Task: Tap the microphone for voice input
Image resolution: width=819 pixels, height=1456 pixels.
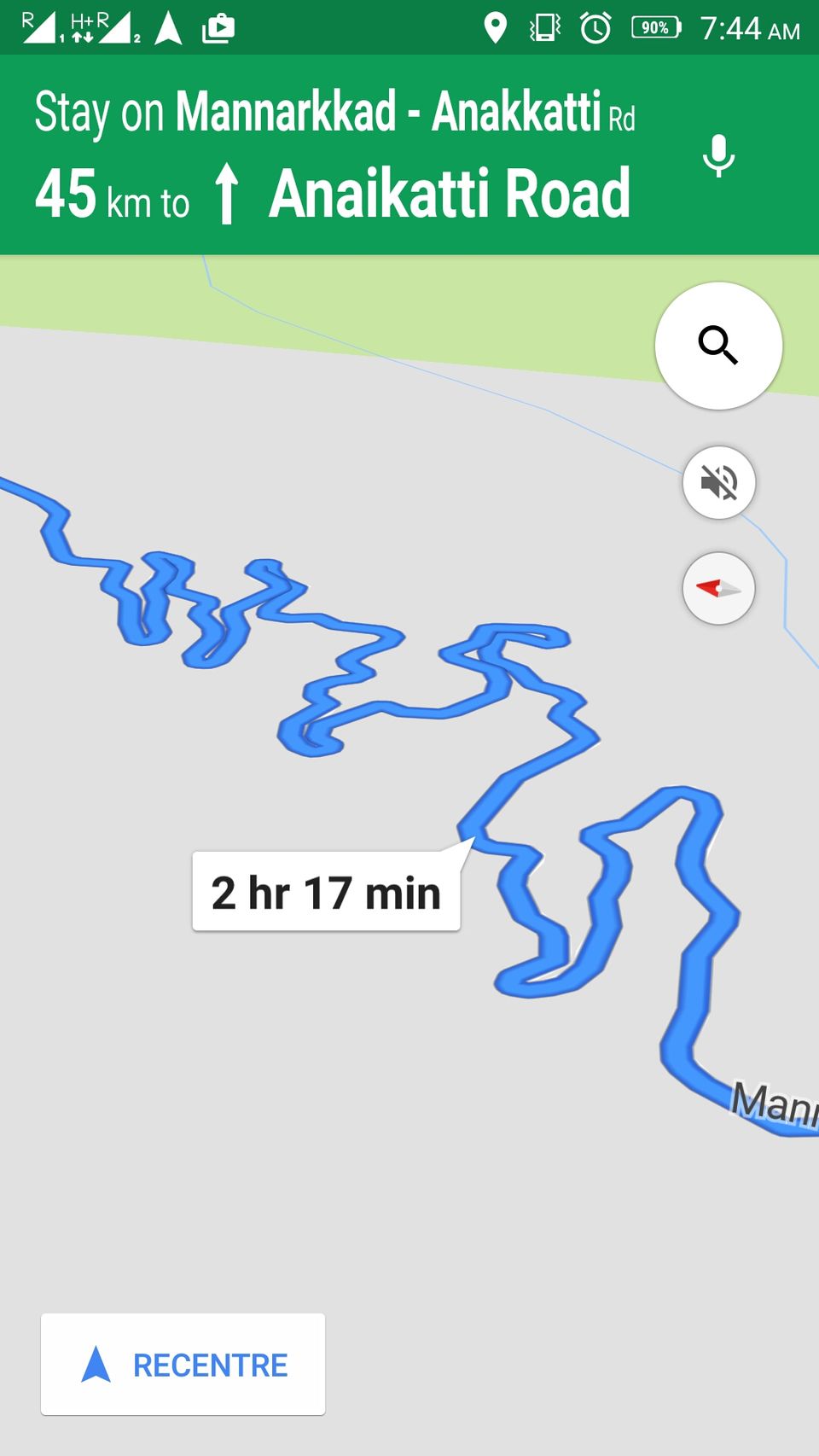Action: pos(718,155)
